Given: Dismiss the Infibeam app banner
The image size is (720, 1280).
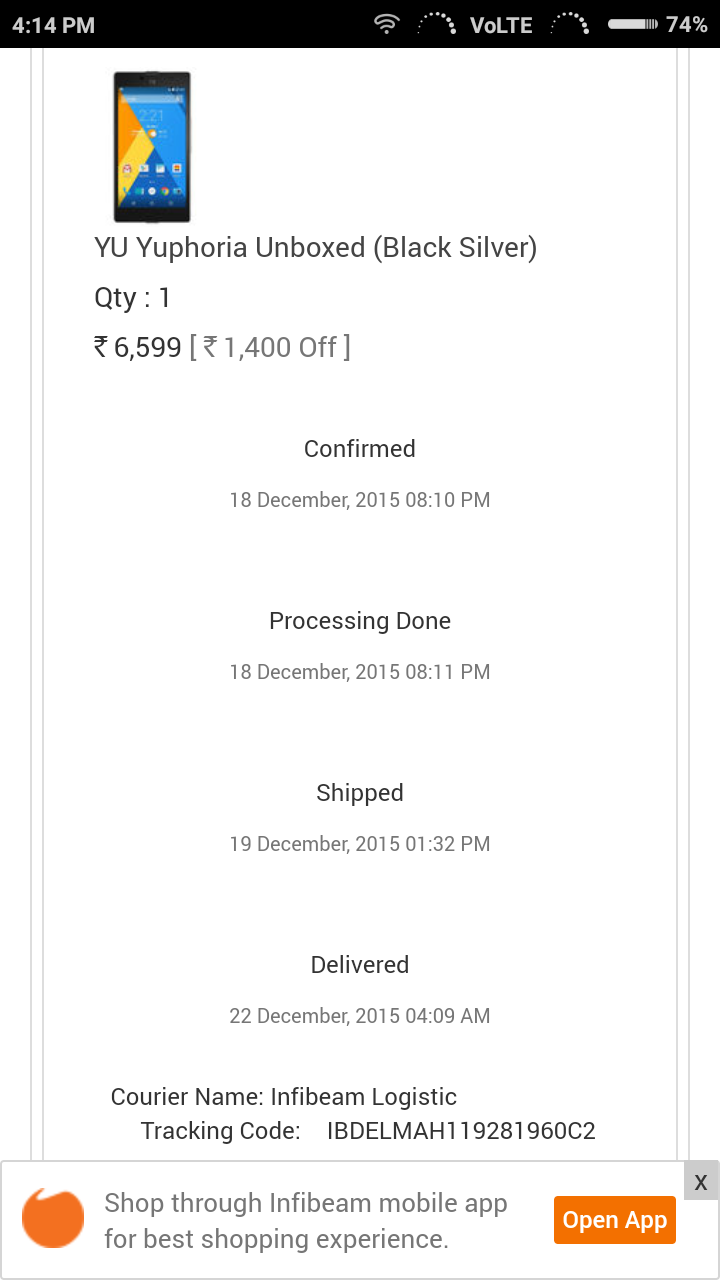Looking at the screenshot, I should [700, 1182].
